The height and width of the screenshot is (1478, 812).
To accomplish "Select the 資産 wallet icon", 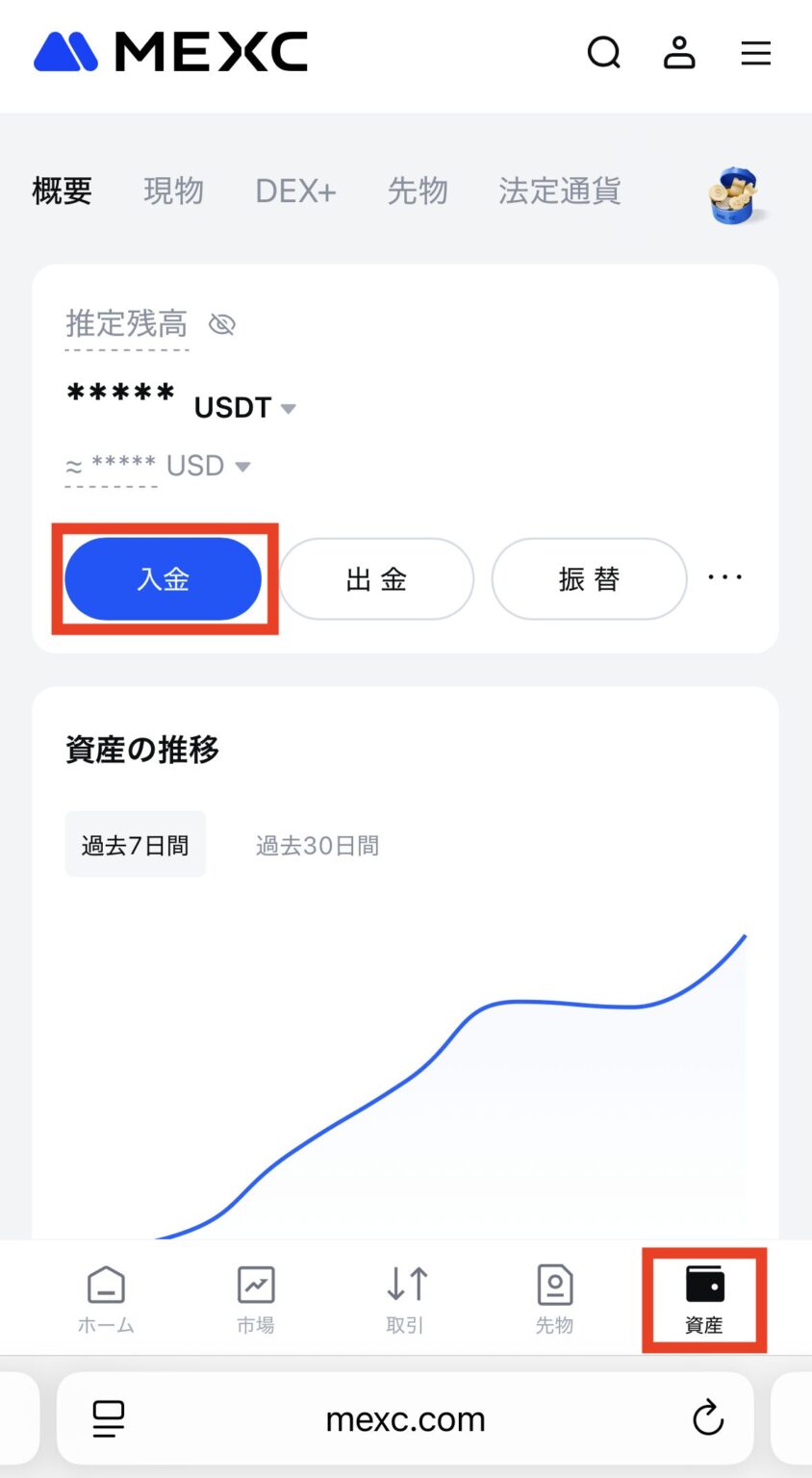I will [x=704, y=1297].
